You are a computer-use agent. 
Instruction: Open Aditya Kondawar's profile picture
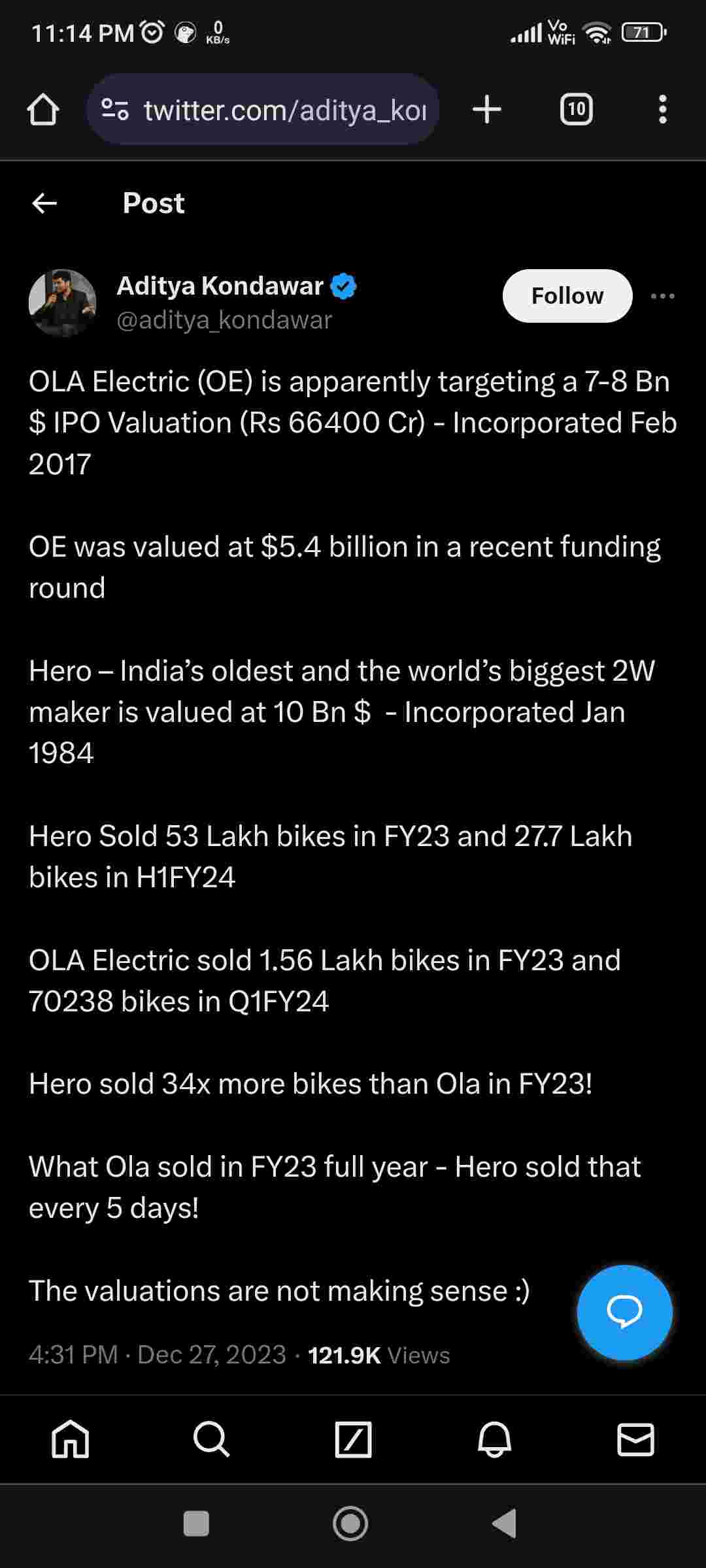coord(63,303)
